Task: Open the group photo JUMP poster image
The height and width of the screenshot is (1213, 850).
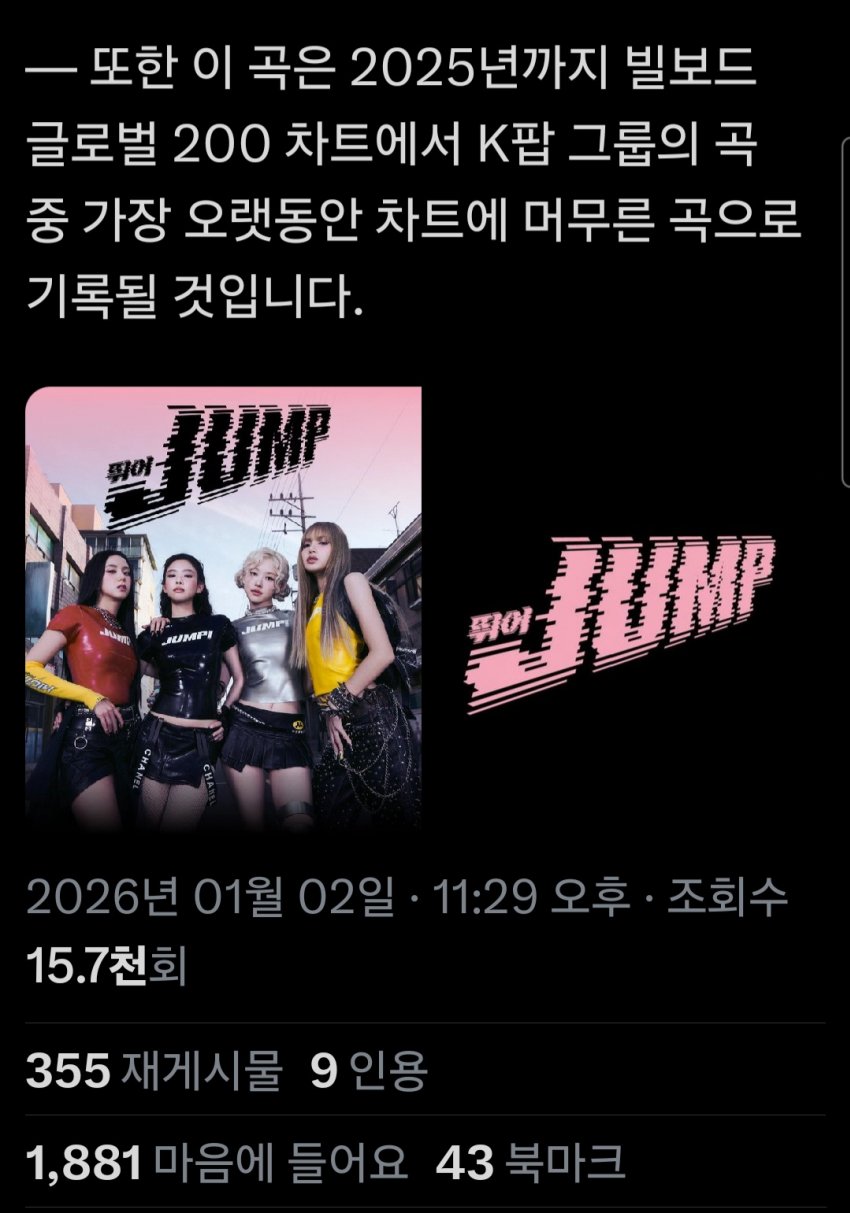Action: point(223,608)
